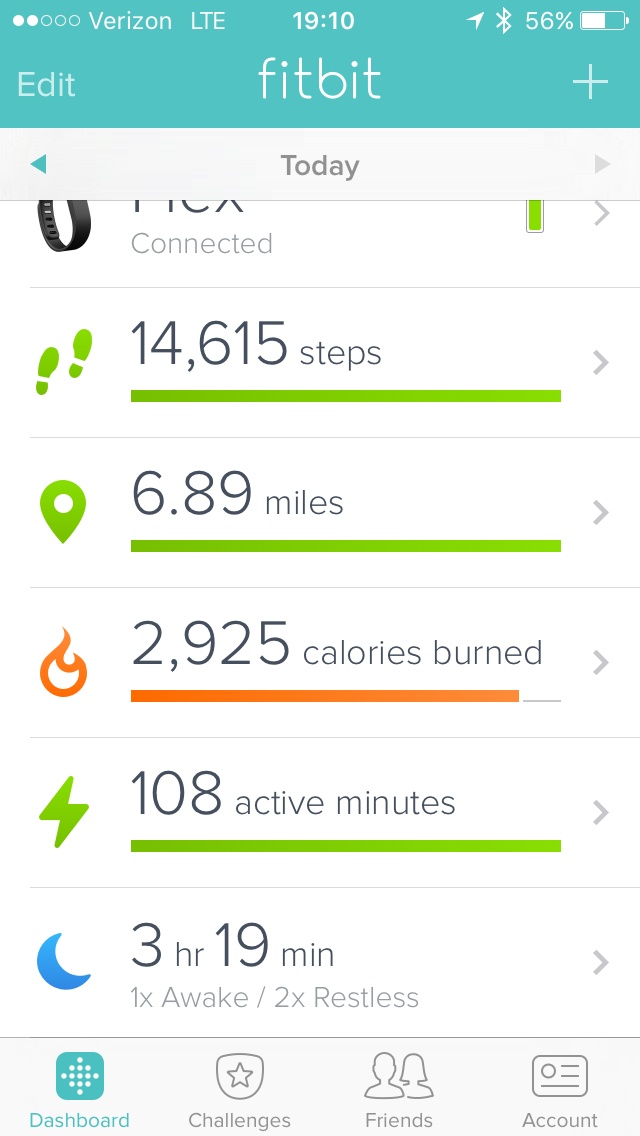The height and width of the screenshot is (1136, 640).
Task: Open the 14,615 steps details
Action: tap(320, 362)
